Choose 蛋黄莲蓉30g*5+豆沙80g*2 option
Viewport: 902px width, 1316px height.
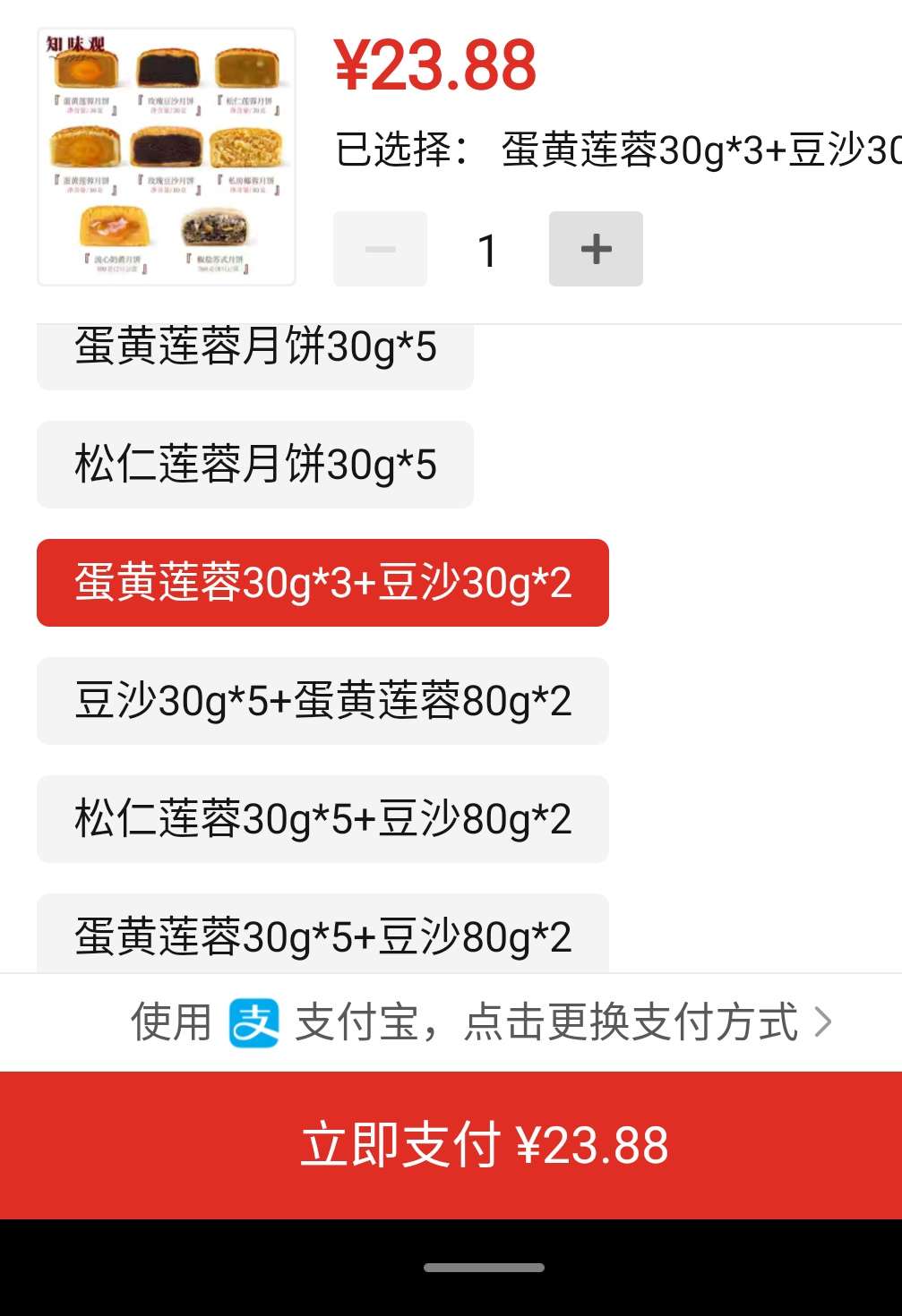point(322,935)
